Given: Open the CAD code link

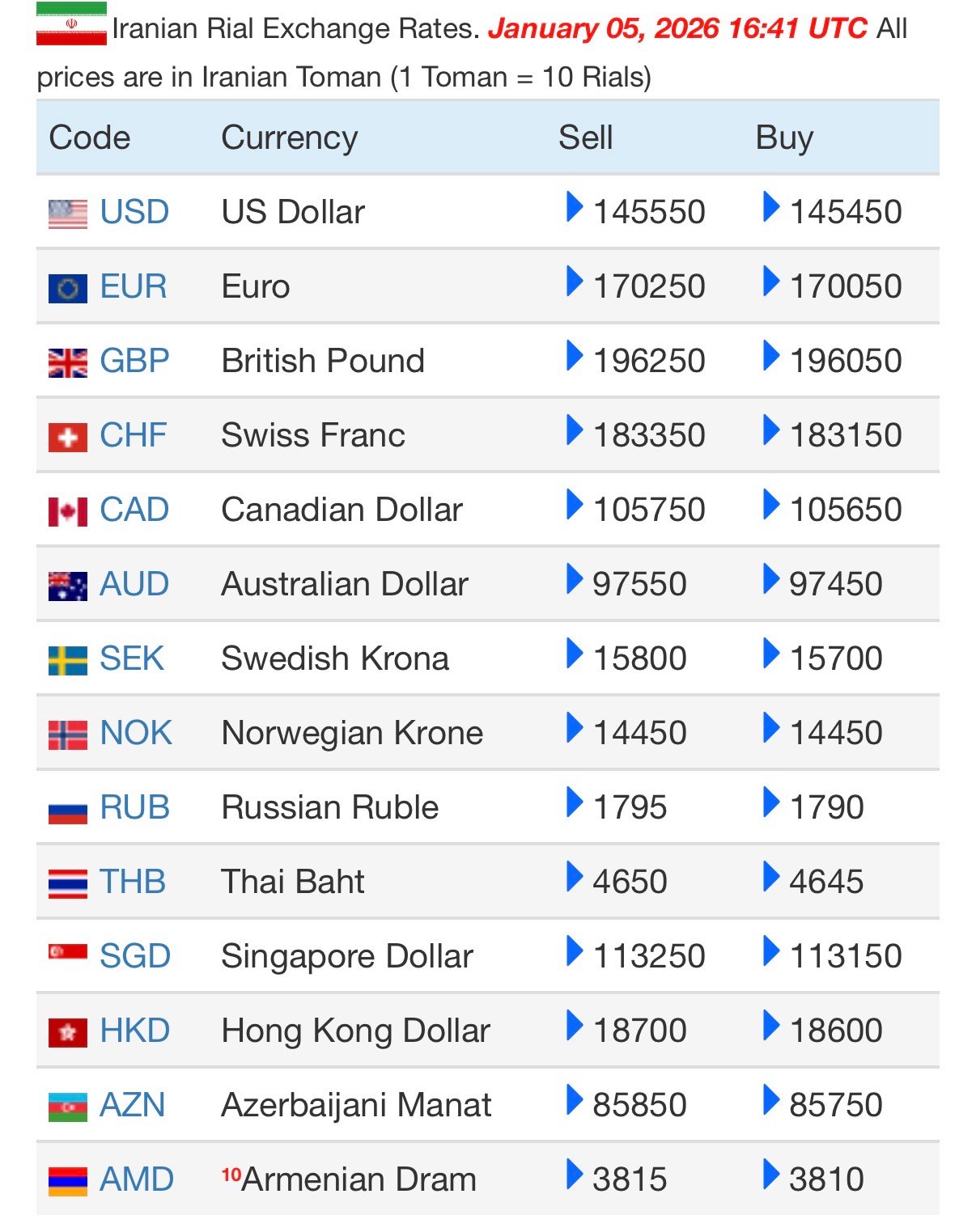Looking at the screenshot, I should click(x=134, y=510).
